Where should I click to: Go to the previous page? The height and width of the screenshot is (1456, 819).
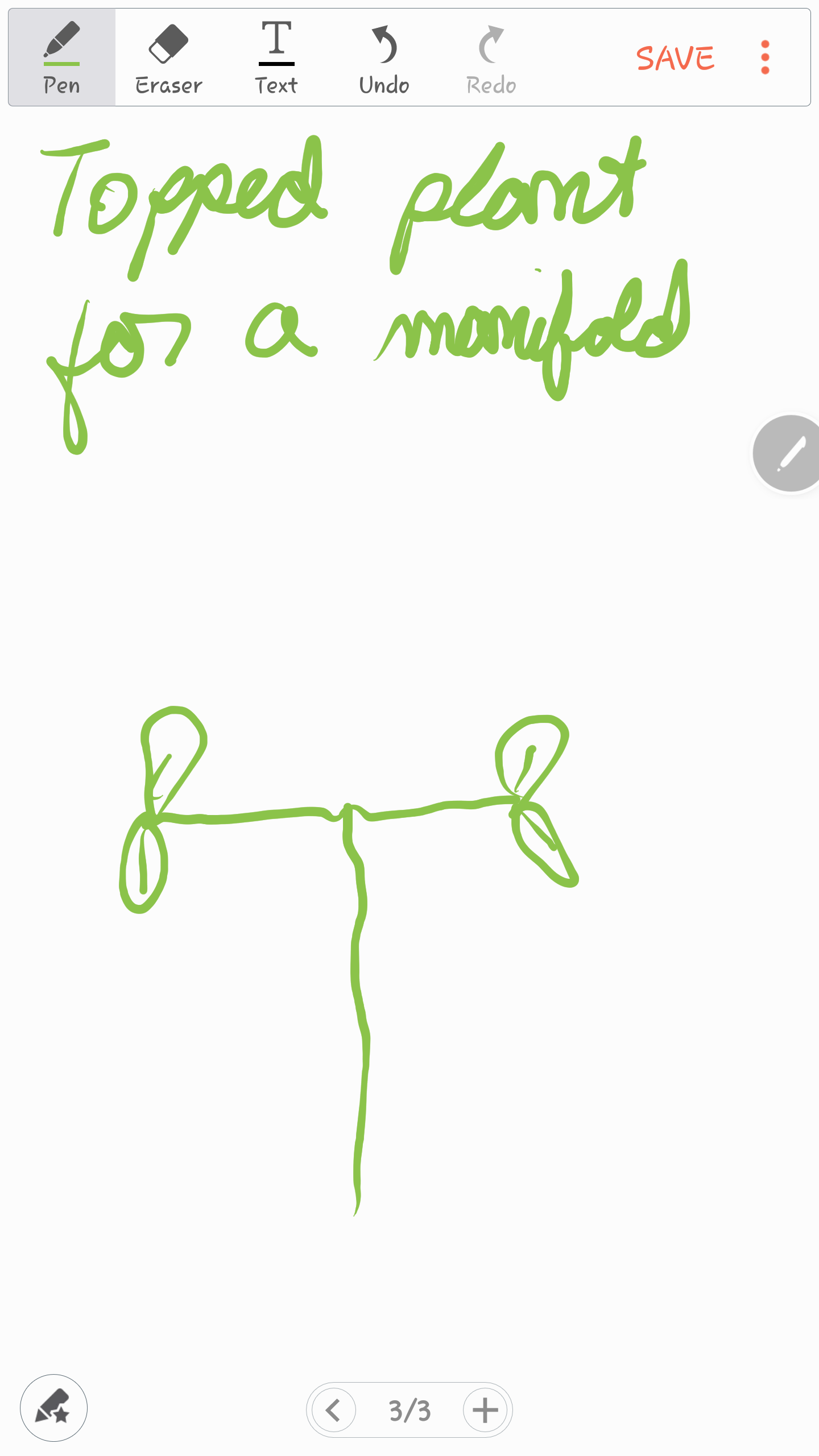(x=334, y=1410)
